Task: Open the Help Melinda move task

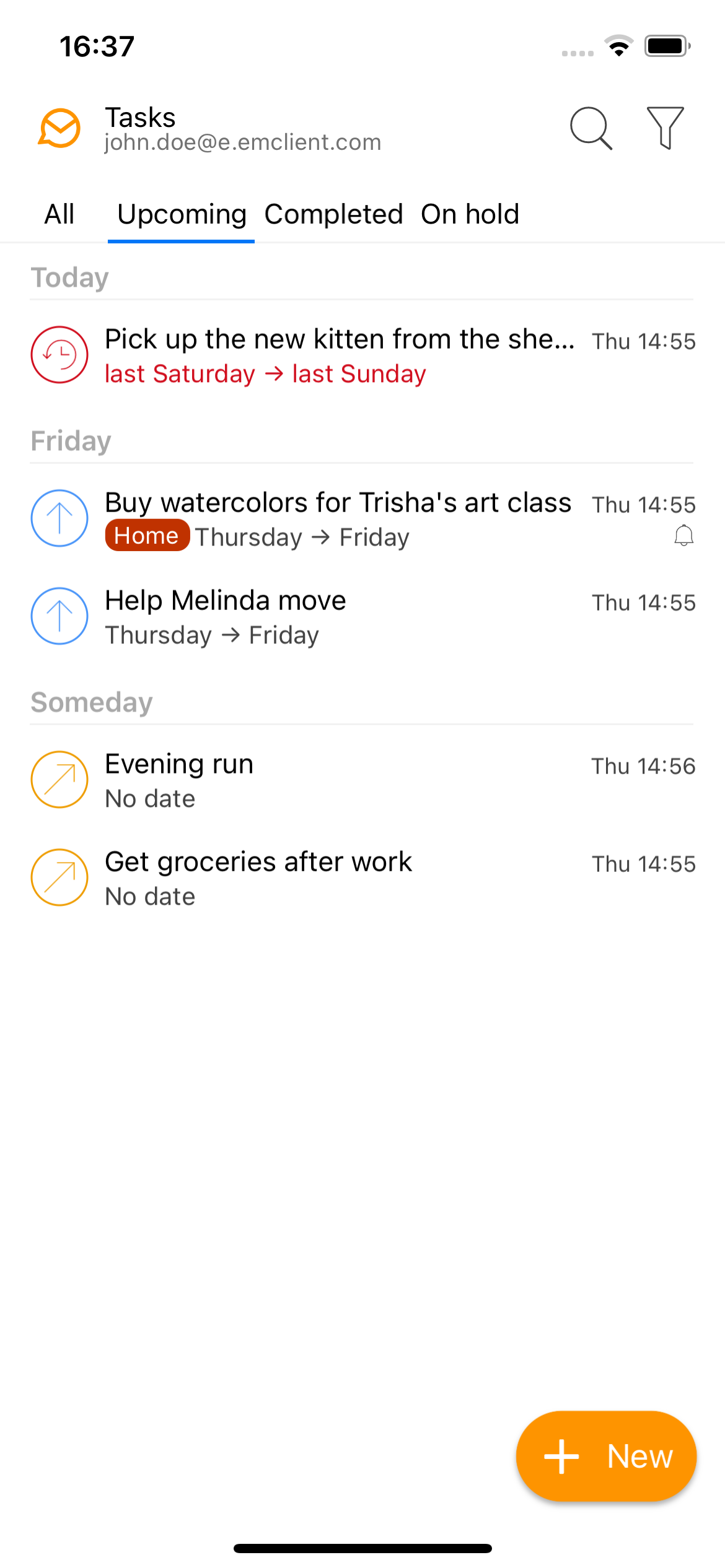Action: click(x=362, y=617)
